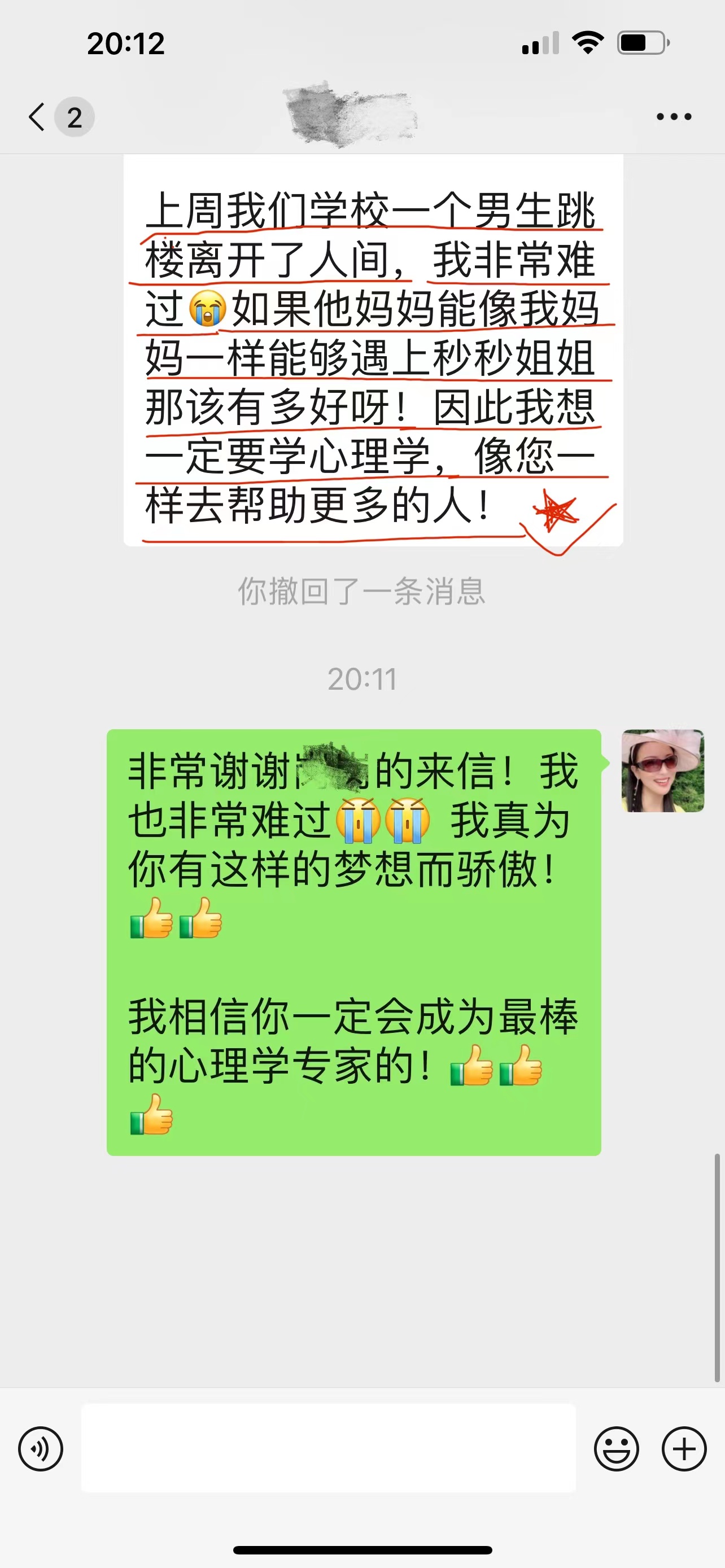Open the emoji sticker panel
Image resolution: width=725 pixels, height=1568 pixels.
click(x=616, y=1449)
